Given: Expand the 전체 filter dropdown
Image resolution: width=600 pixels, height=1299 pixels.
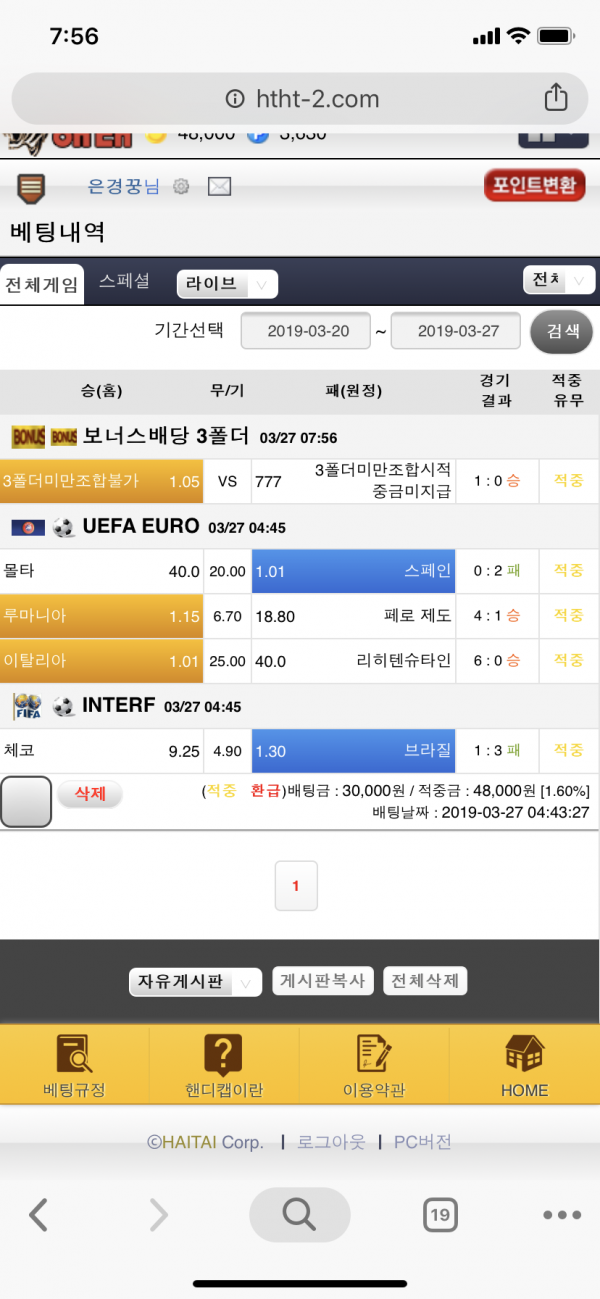Looking at the screenshot, I should point(558,280).
